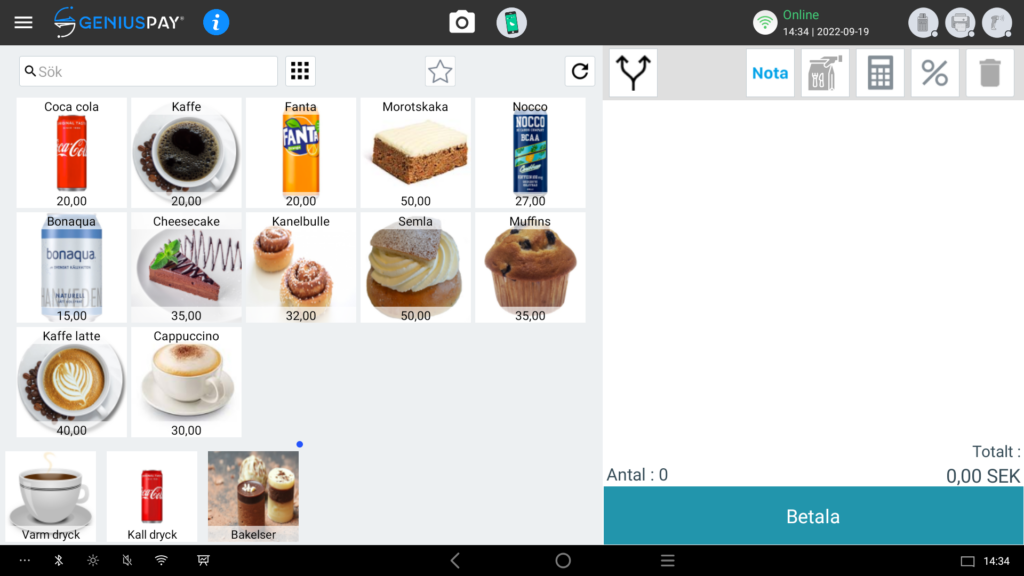The image size is (1024, 576).
Task: Add Cappuccino to the order
Action: tap(186, 382)
